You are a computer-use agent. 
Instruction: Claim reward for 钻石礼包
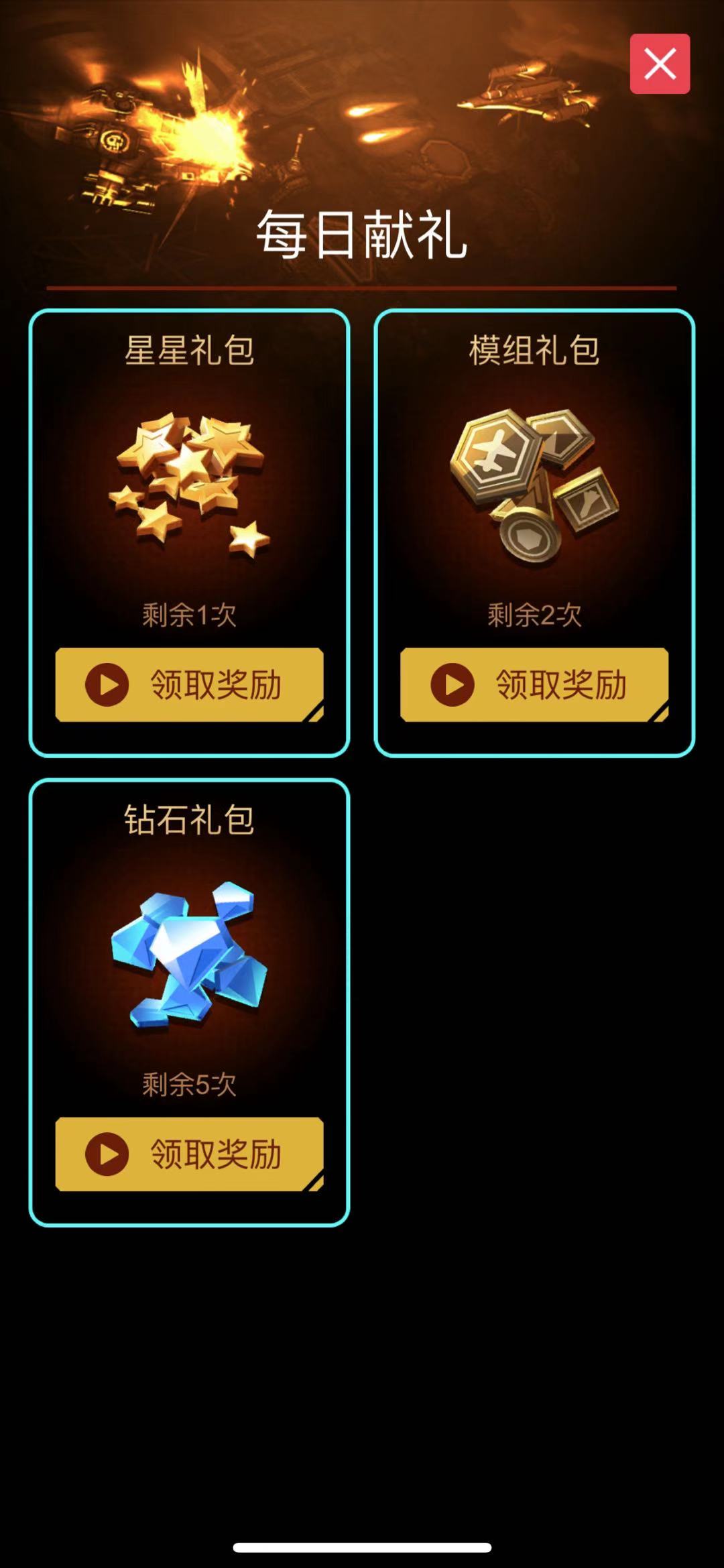click(x=189, y=1154)
